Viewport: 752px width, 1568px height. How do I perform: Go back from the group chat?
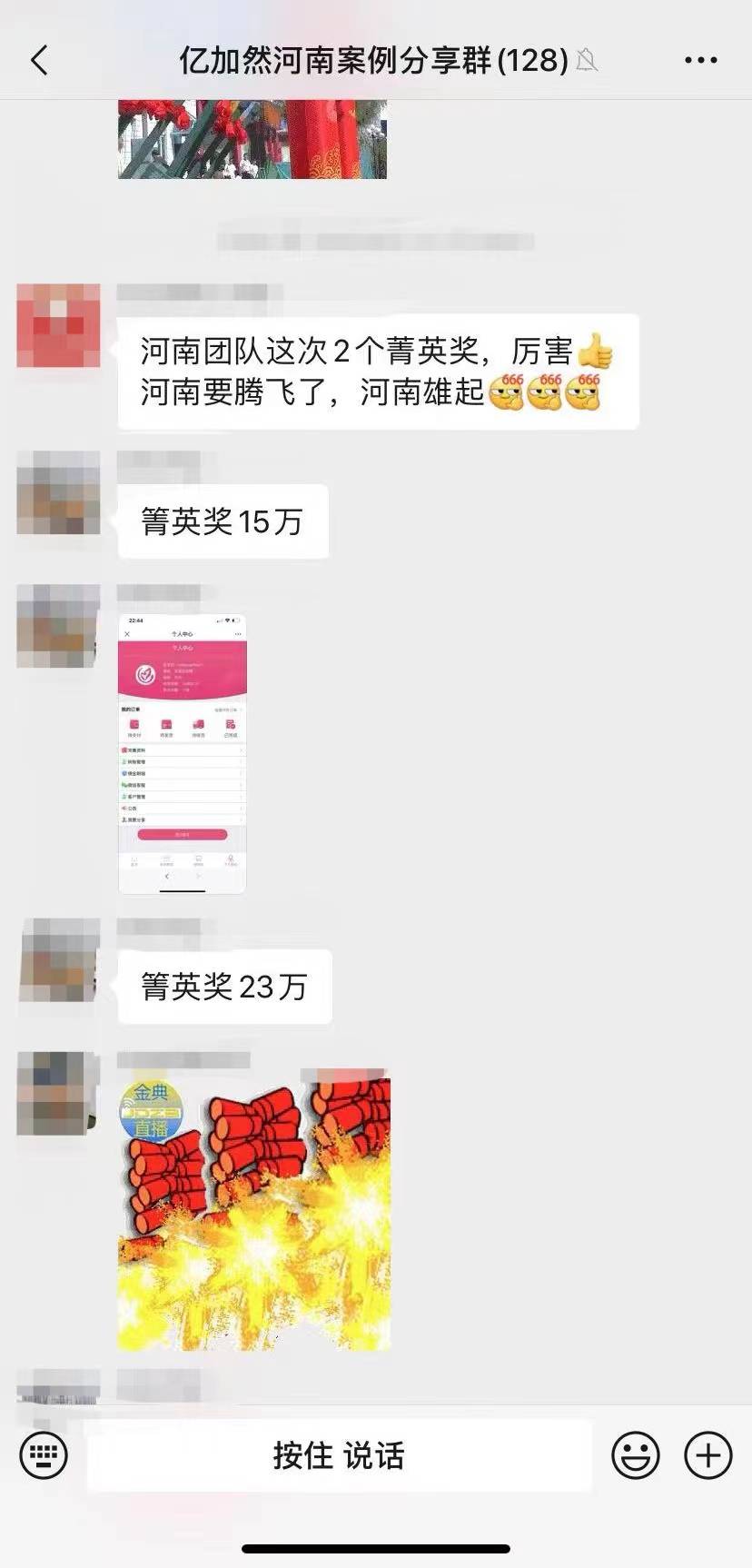point(39,61)
